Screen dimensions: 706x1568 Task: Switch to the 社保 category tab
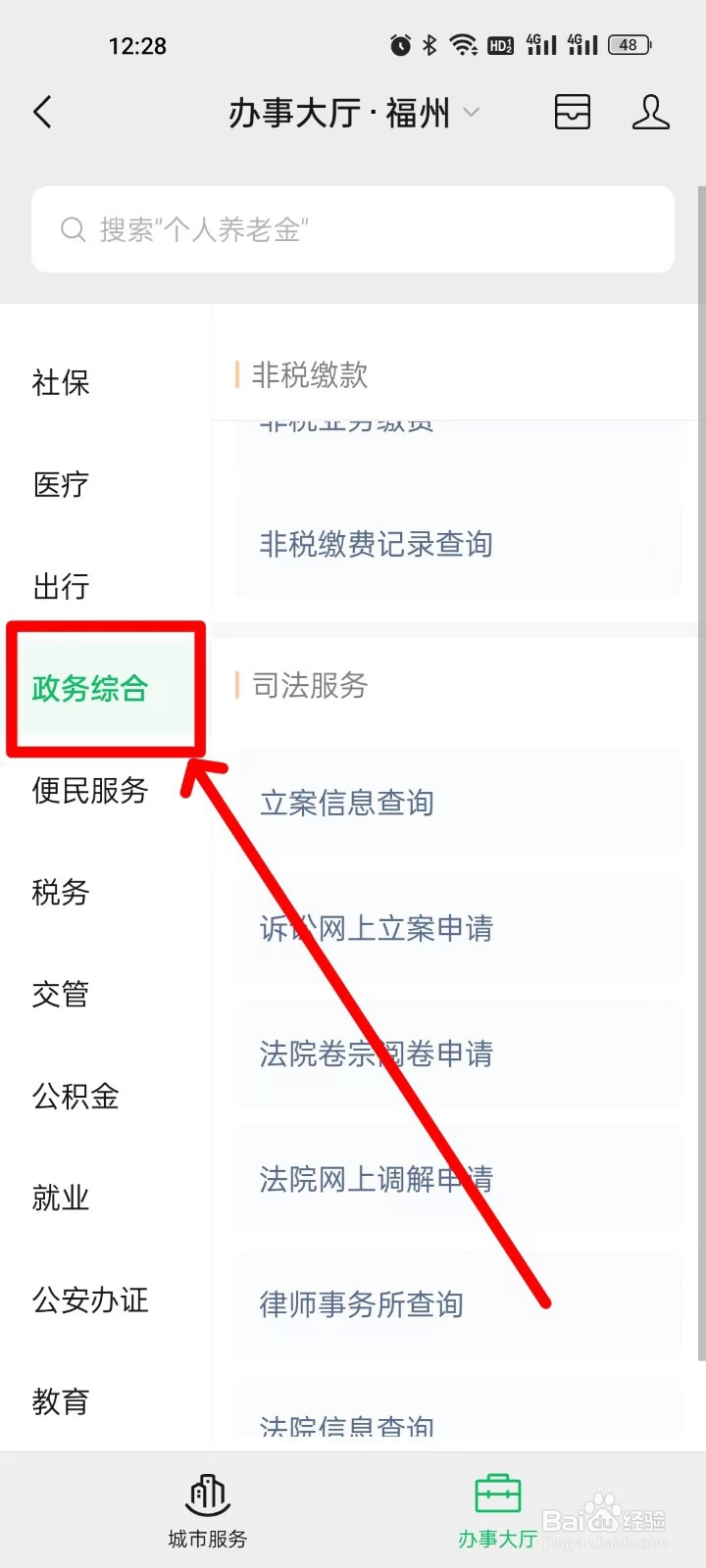[x=61, y=384]
